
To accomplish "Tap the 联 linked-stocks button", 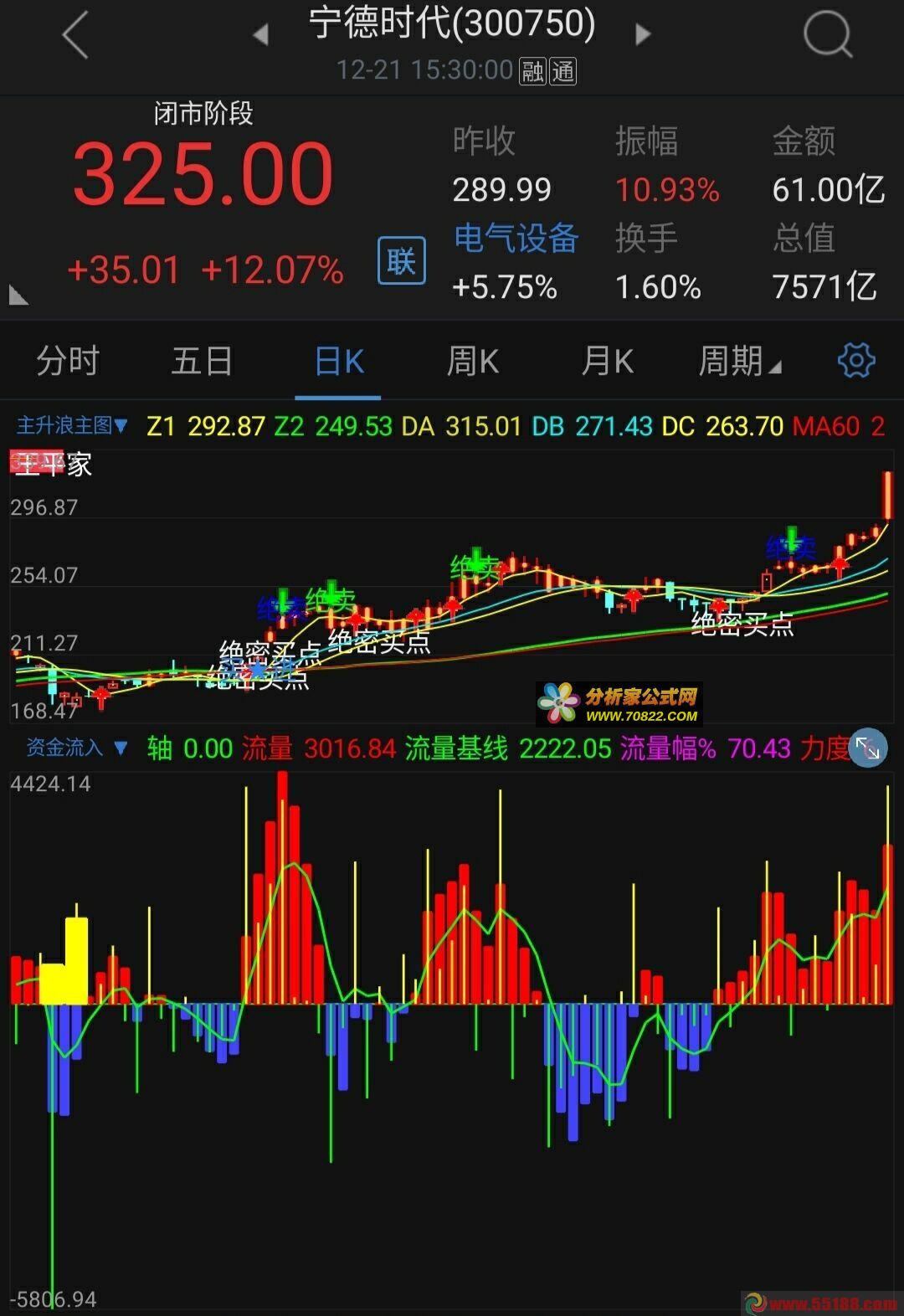I will 402,262.
